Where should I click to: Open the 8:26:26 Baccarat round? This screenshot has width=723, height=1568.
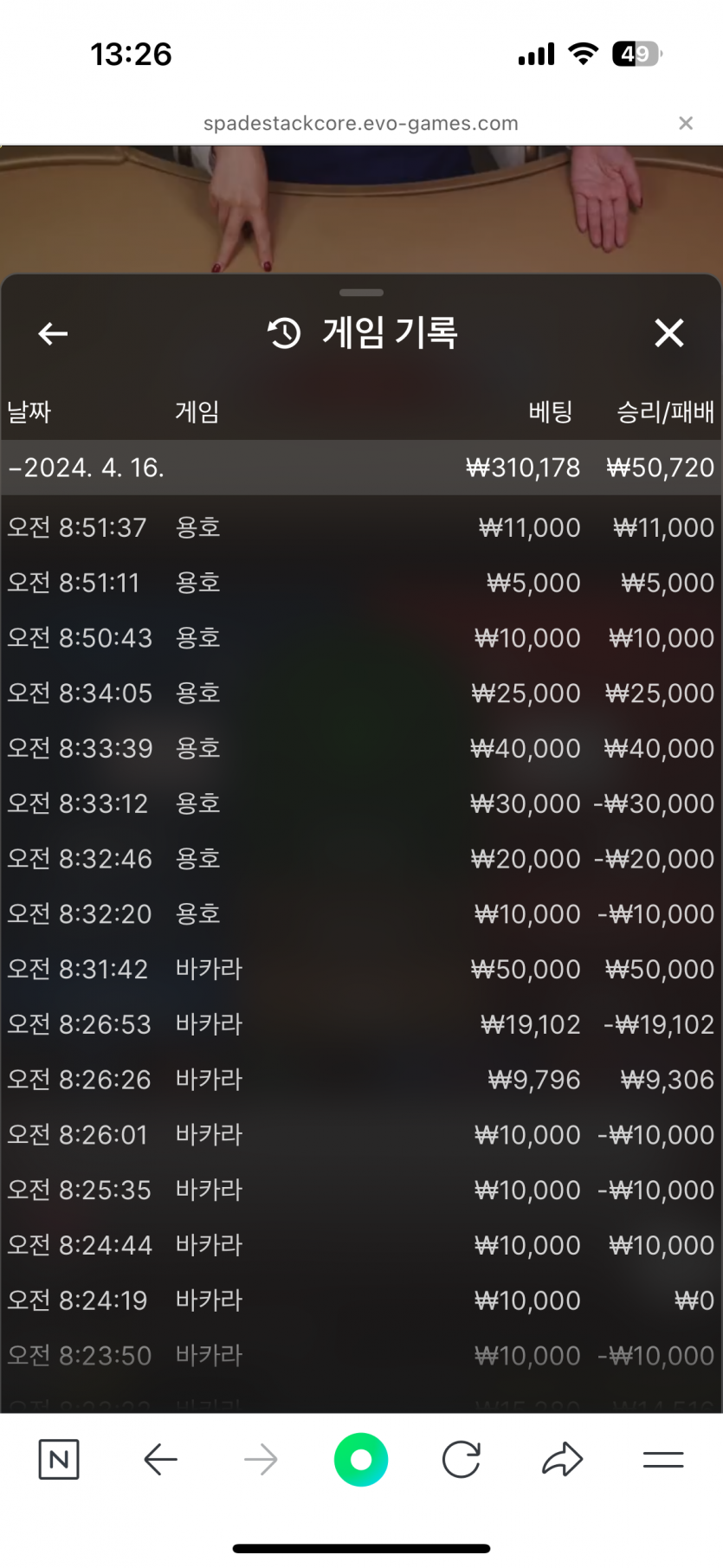tap(361, 1080)
